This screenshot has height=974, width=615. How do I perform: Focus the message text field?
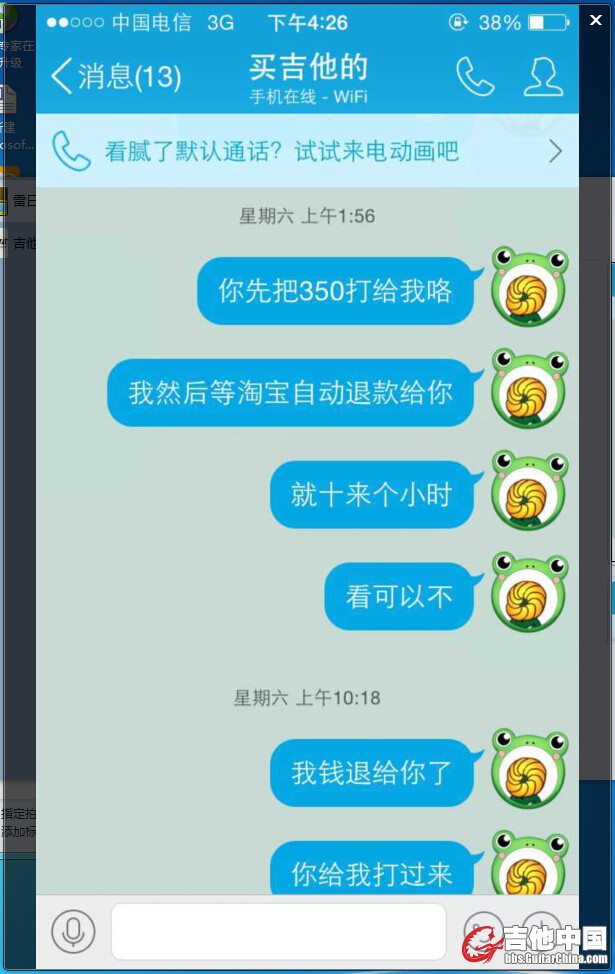[278, 931]
